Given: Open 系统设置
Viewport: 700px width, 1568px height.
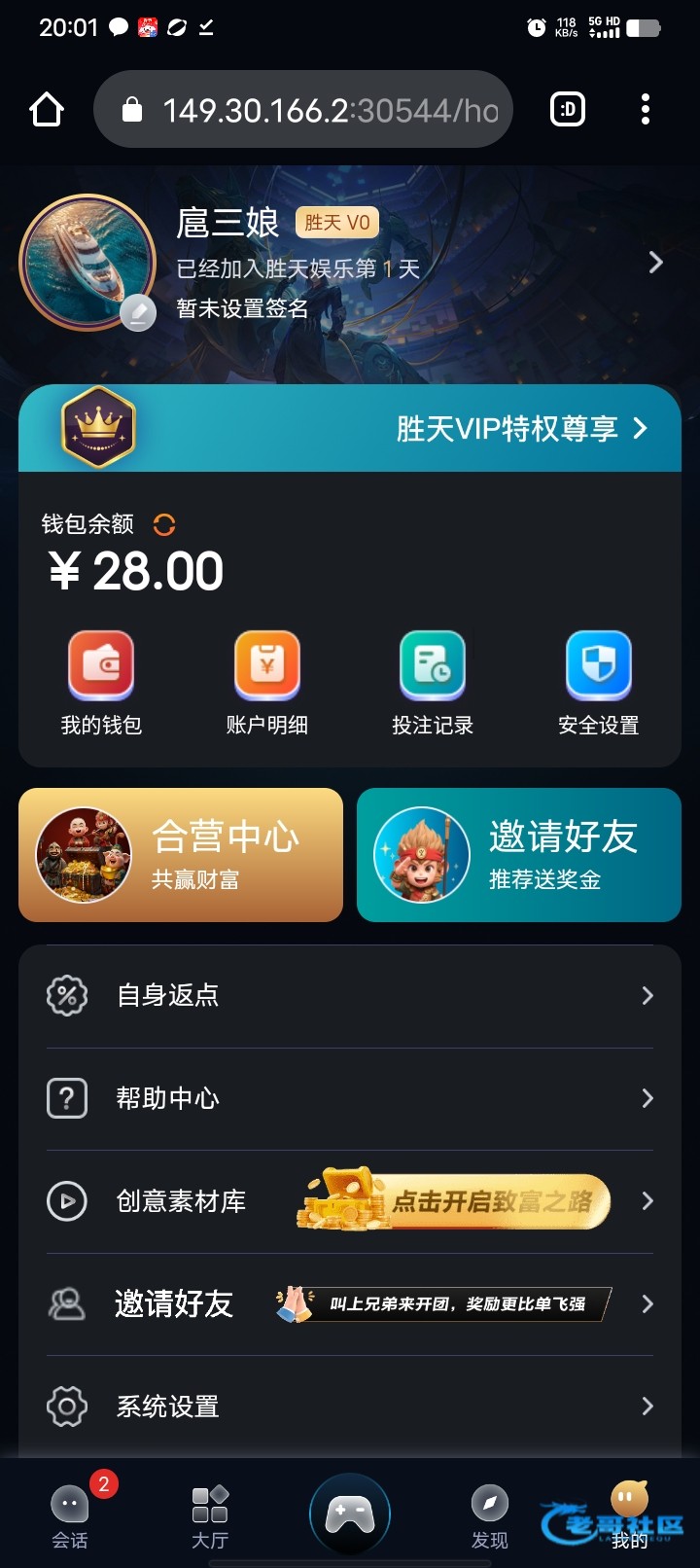Looking at the screenshot, I should pos(350,1406).
